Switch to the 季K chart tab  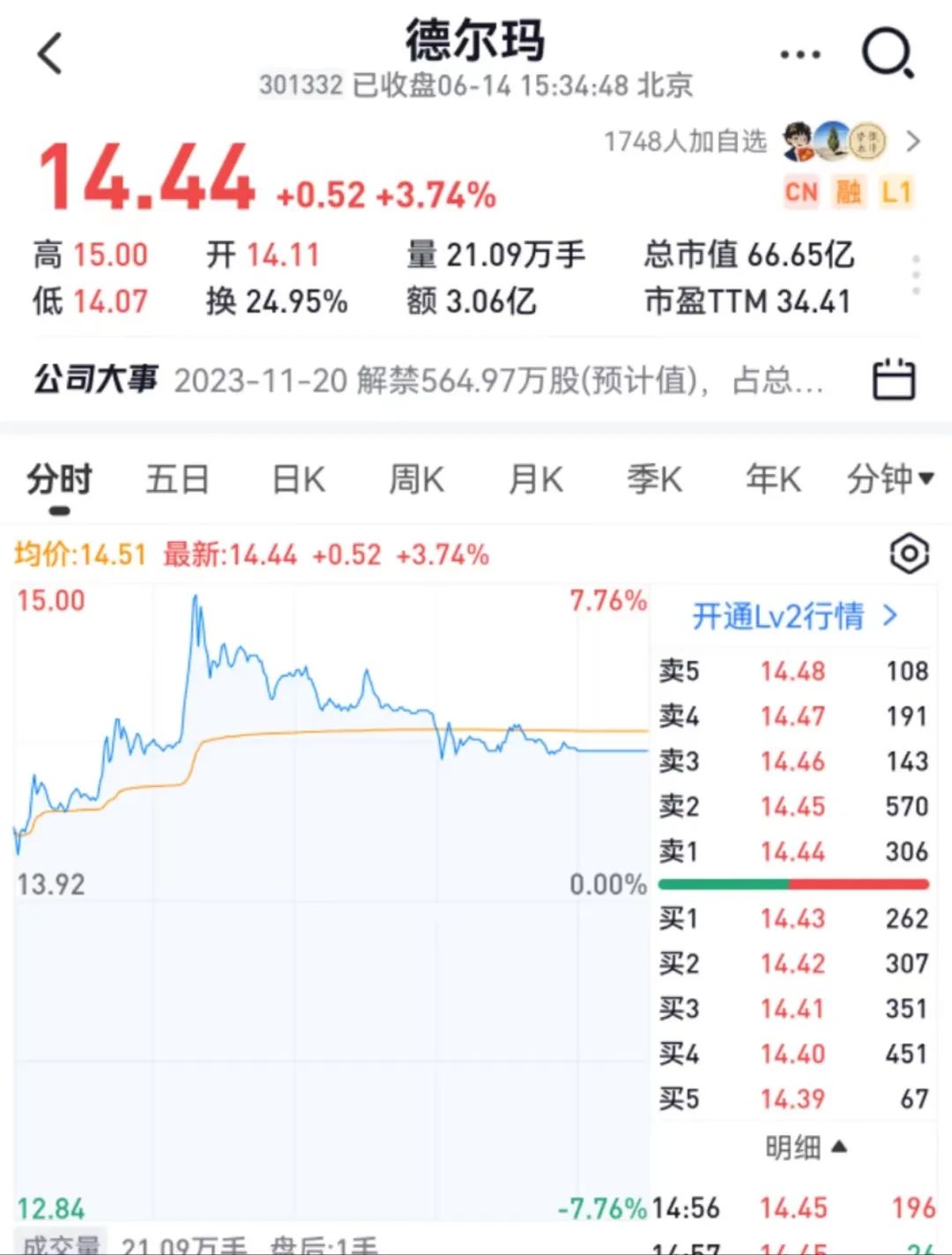click(x=654, y=480)
